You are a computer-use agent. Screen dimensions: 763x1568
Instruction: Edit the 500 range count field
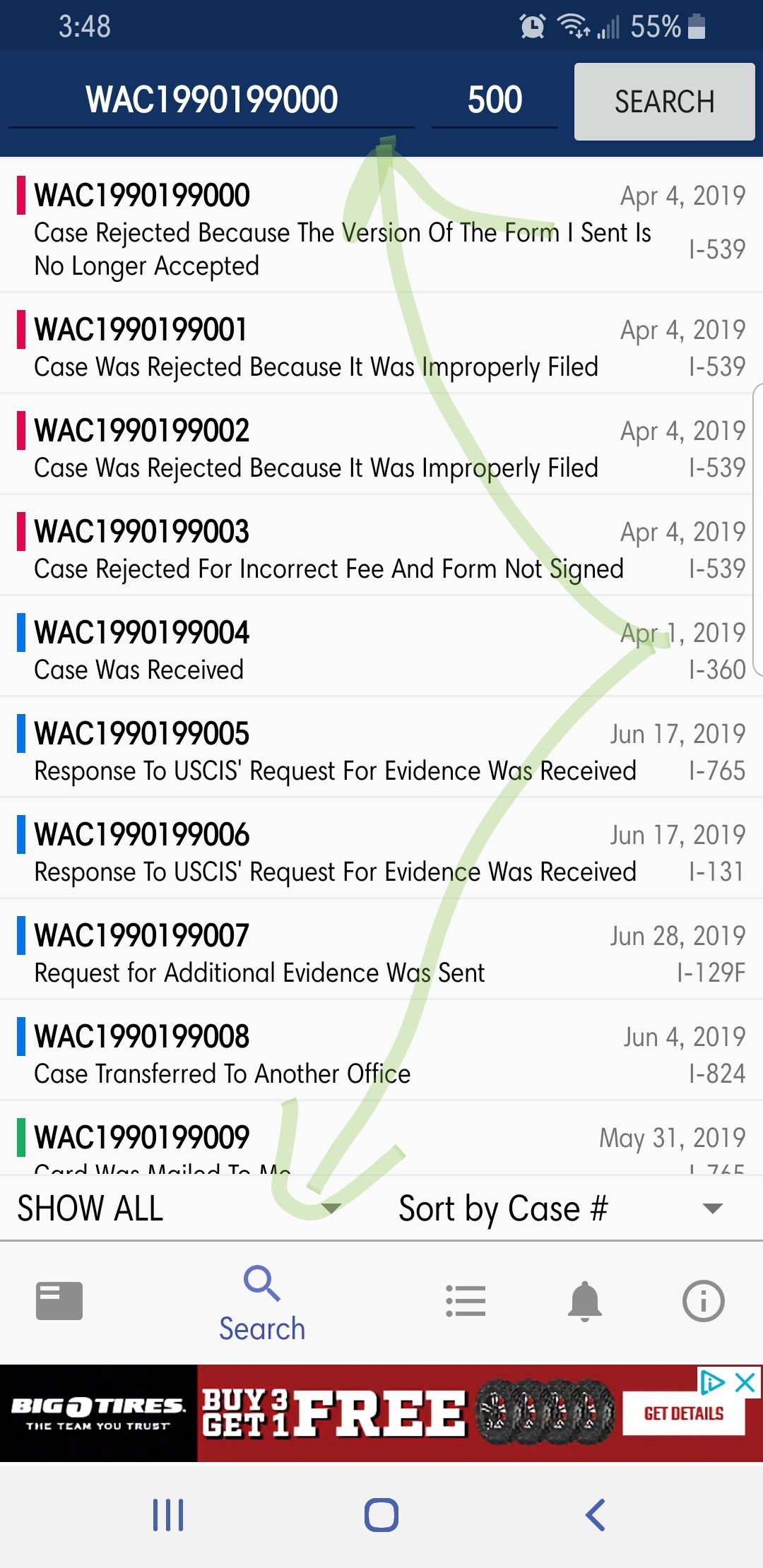click(x=495, y=100)
